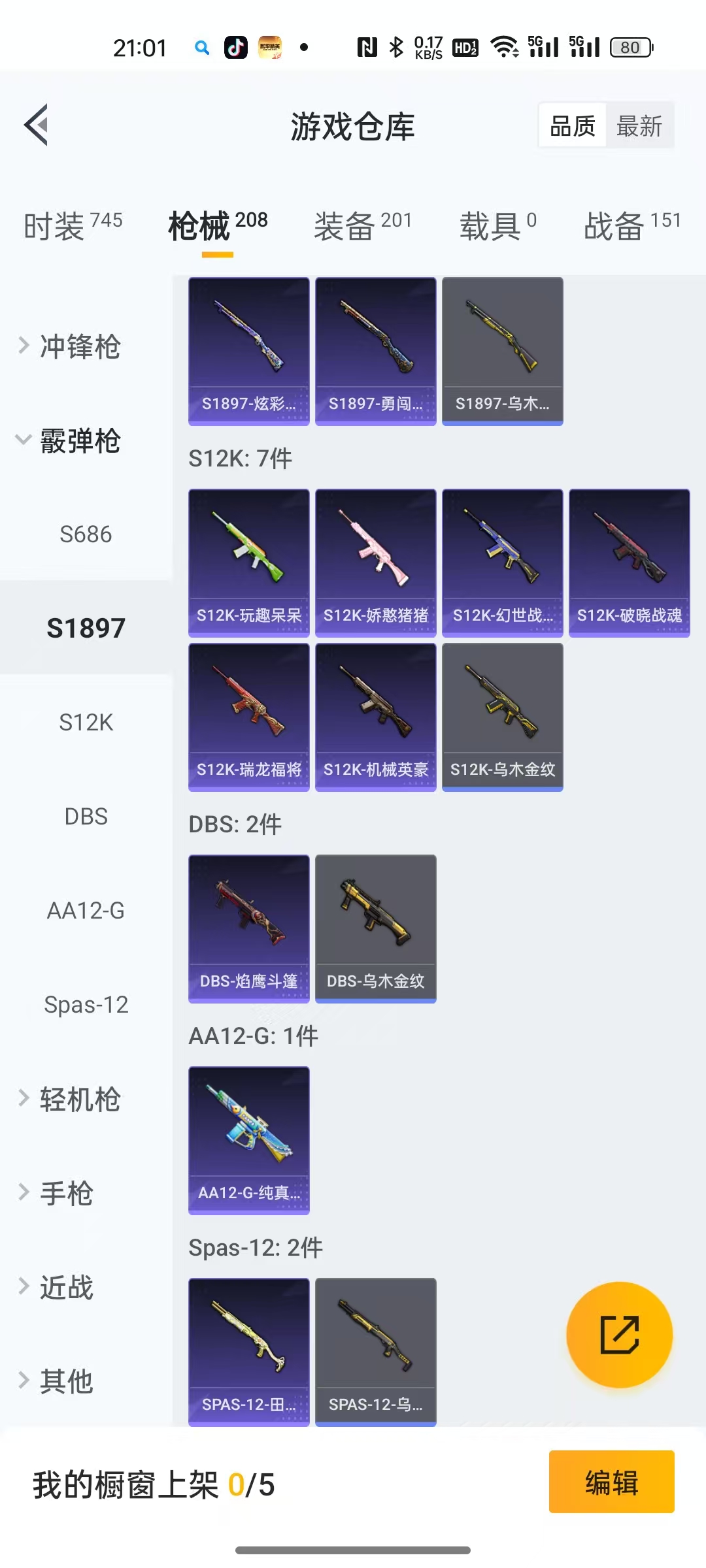This screenshot has width=706, height=1568.
Task: Select S686 in the sidebar
Action: coord(86,534)
